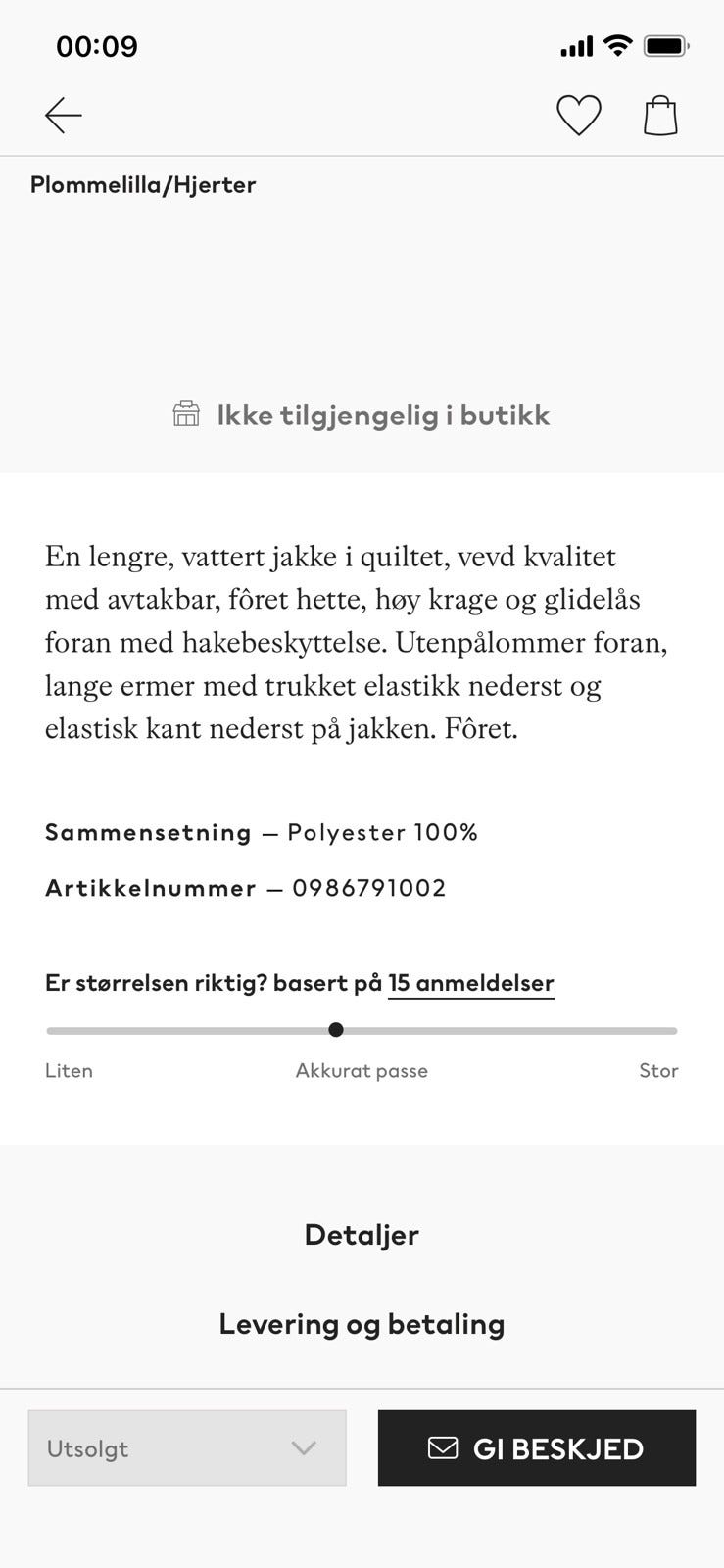Click the size fit slider handle
The height and width of the screenshot is (1568, 724).
336,1030
